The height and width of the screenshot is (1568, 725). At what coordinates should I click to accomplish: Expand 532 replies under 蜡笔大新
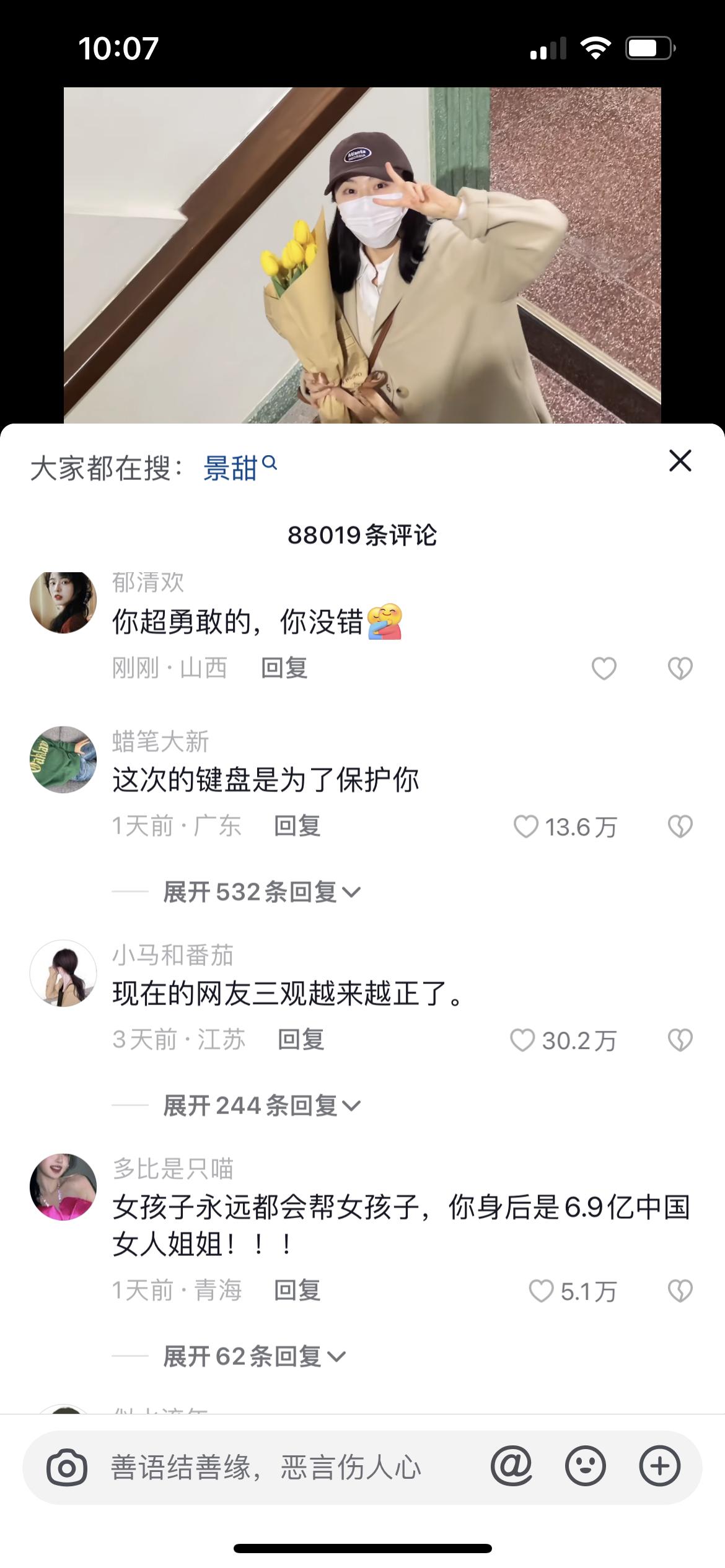tap(261, 892)
